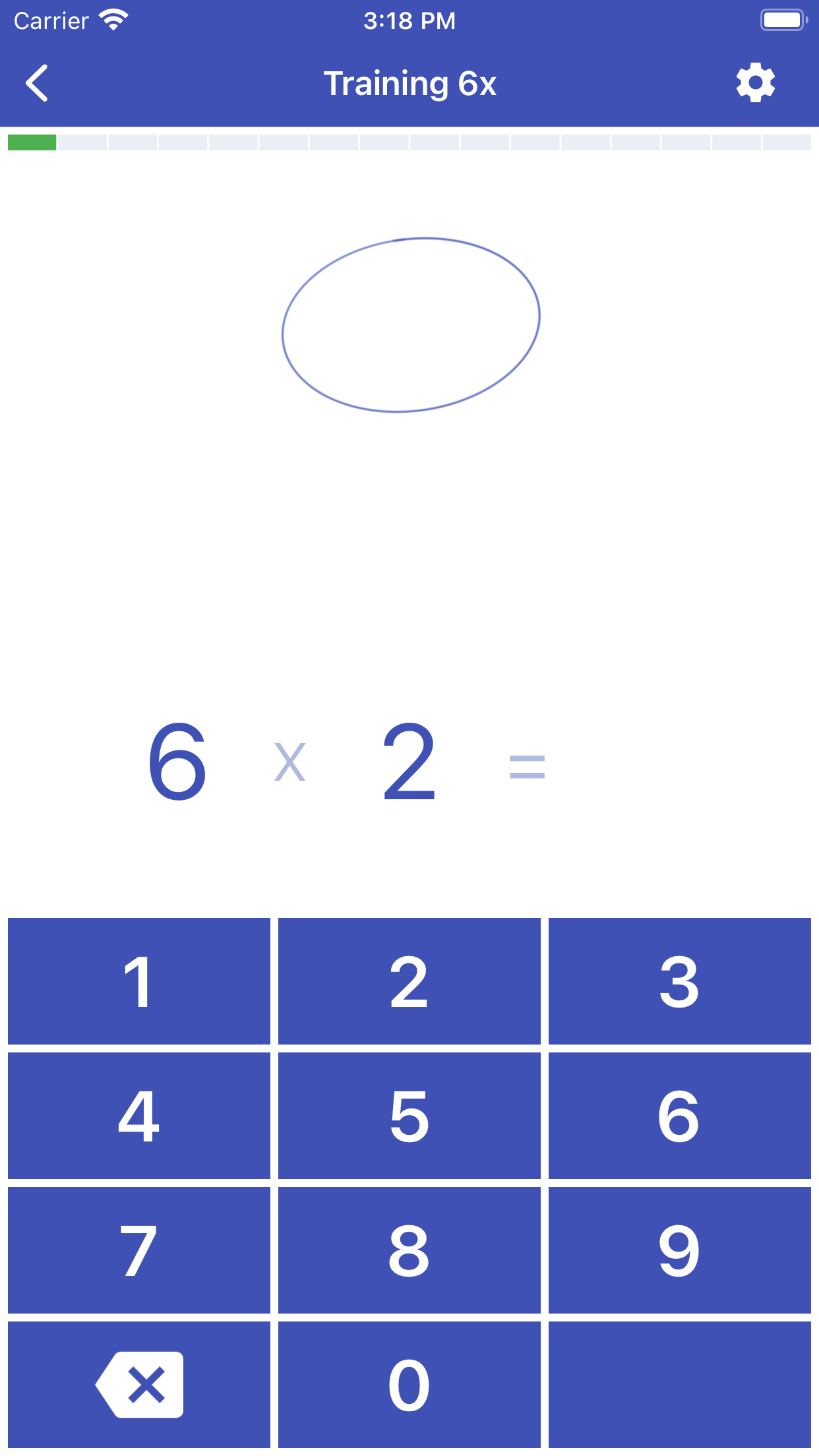Tap the green progress segment
819x1456 pixels.
click(x=32, y=141)
